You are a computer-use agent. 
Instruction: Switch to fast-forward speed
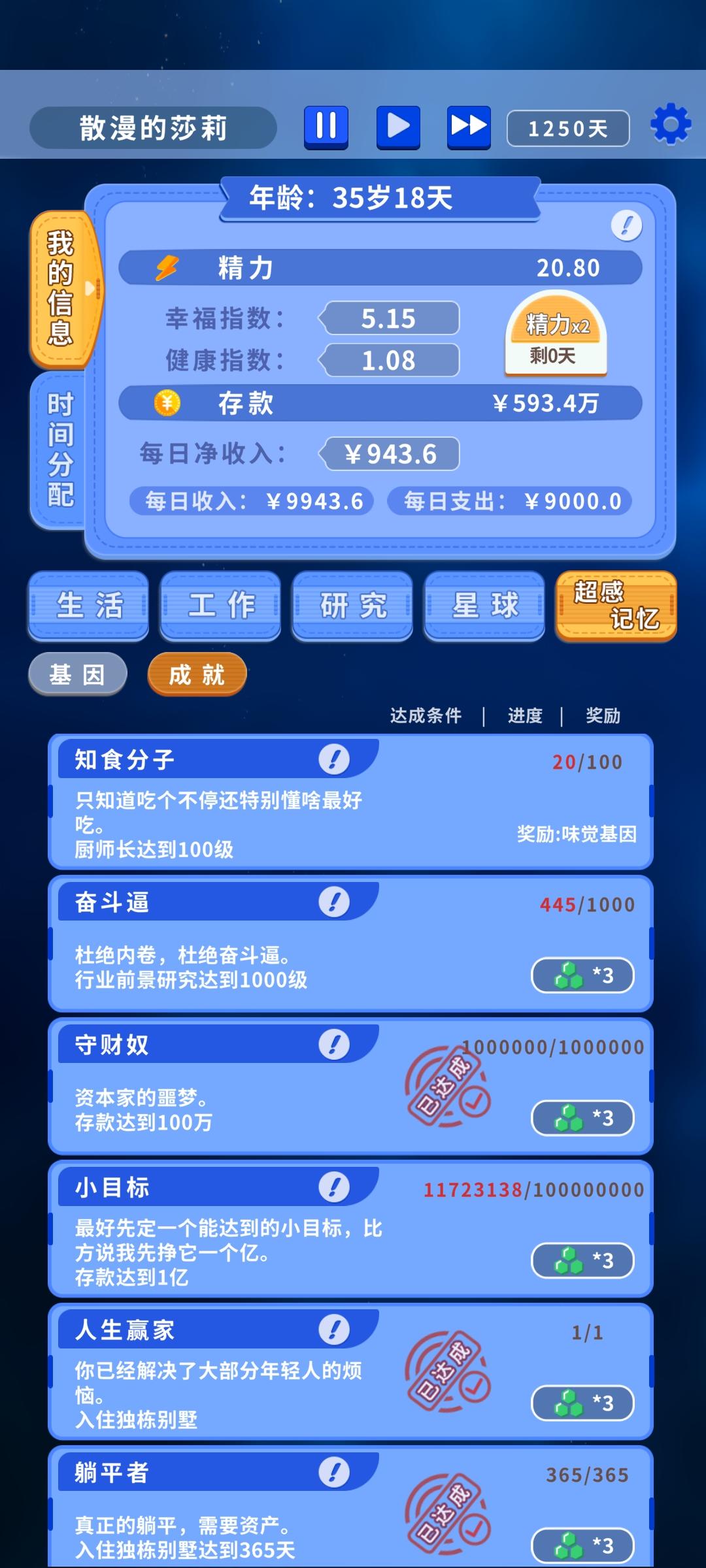click(469, 126)
